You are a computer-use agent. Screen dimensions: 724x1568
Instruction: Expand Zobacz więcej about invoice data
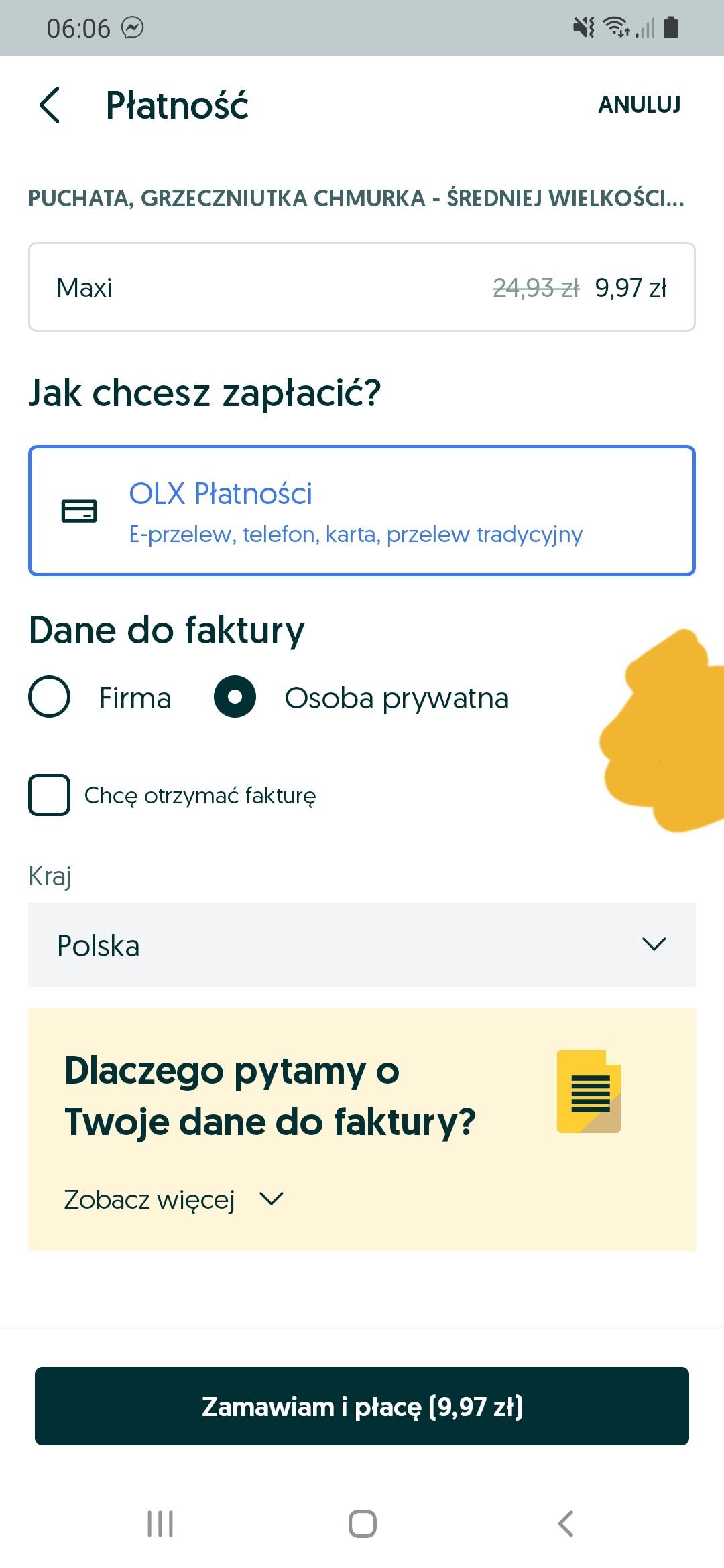click(x=174, y=1199)
